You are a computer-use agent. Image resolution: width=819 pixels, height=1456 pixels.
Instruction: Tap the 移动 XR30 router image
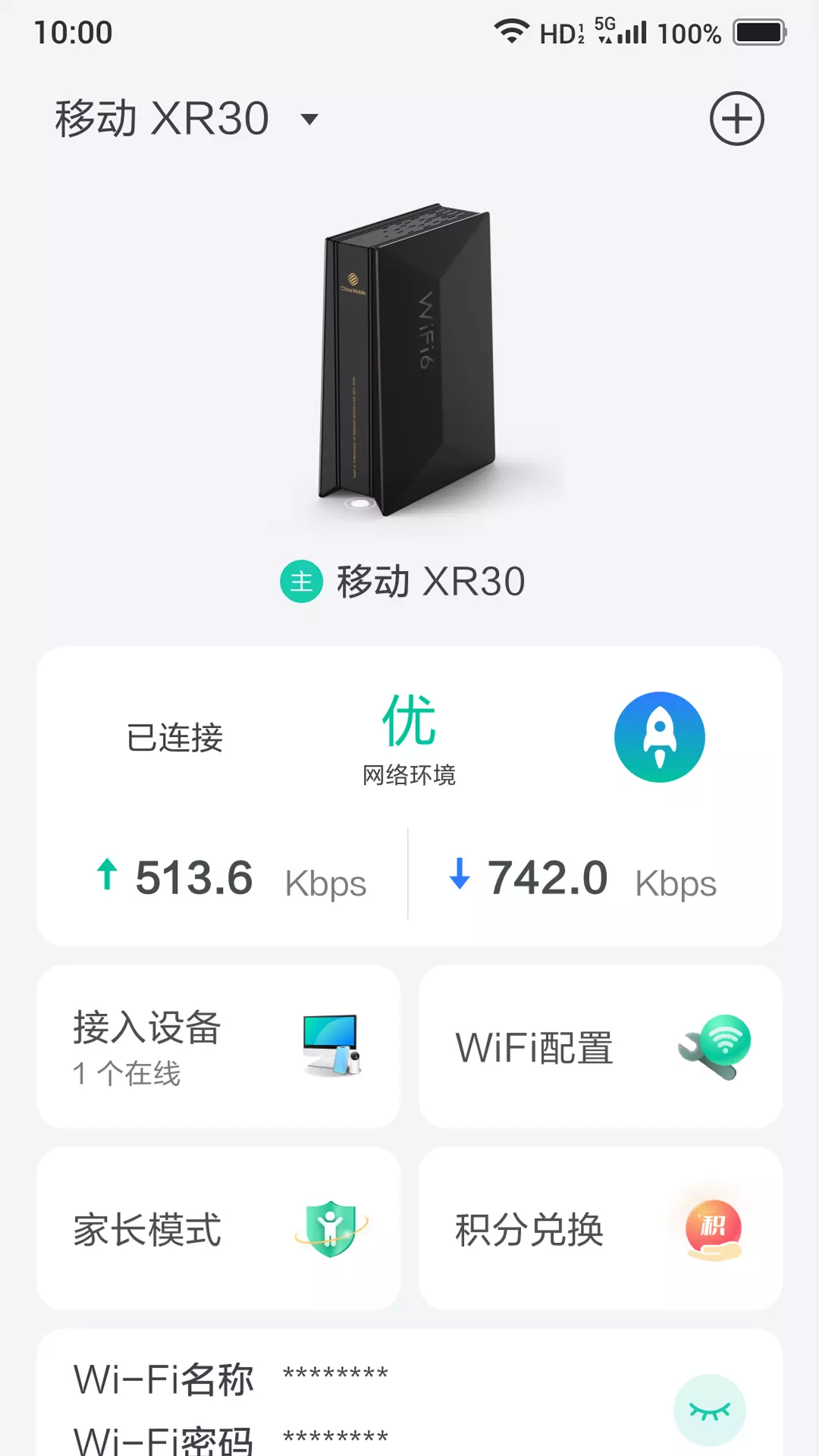[407, 360]
